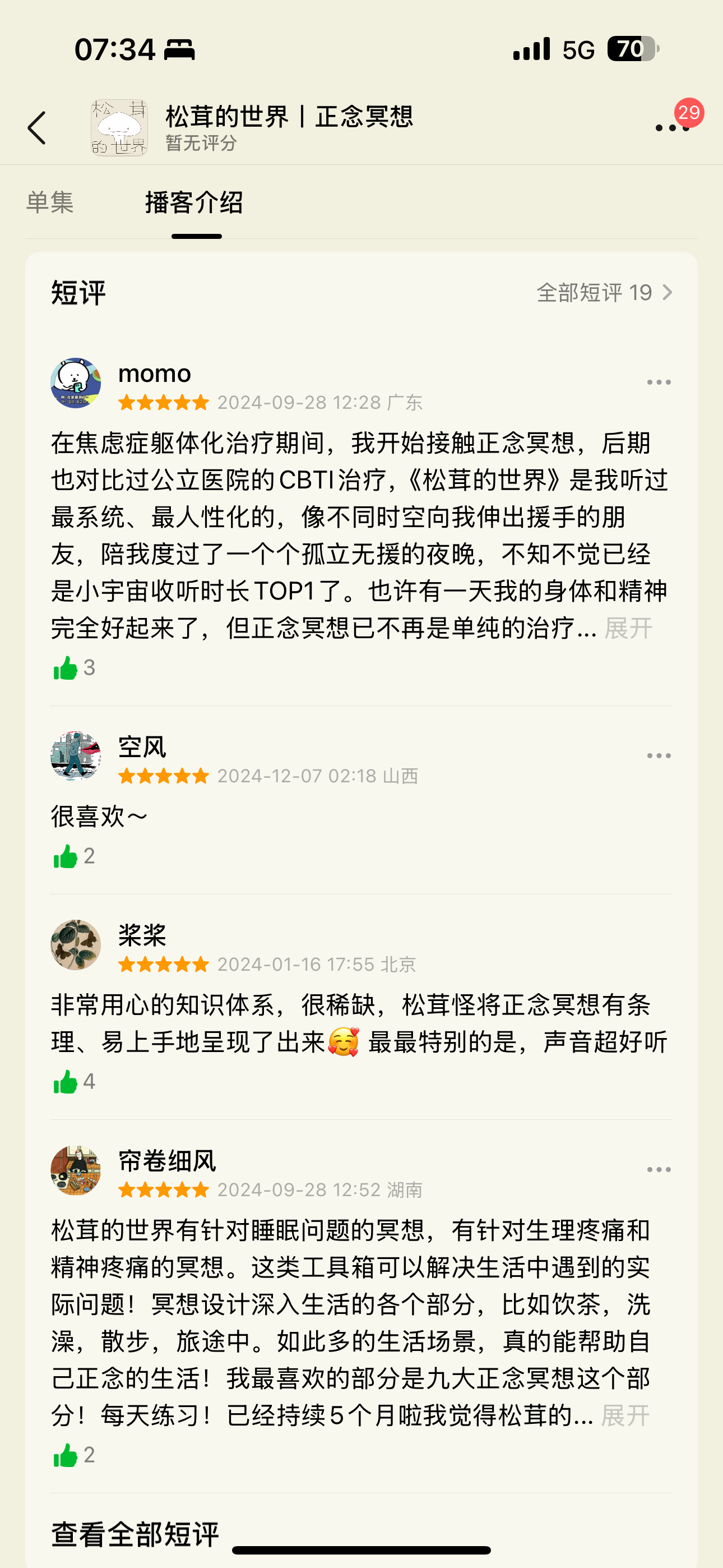The width and height of the screenshot is (723, 1568).
Task: Open momo's profile avatar
Action: pos(76,383)
